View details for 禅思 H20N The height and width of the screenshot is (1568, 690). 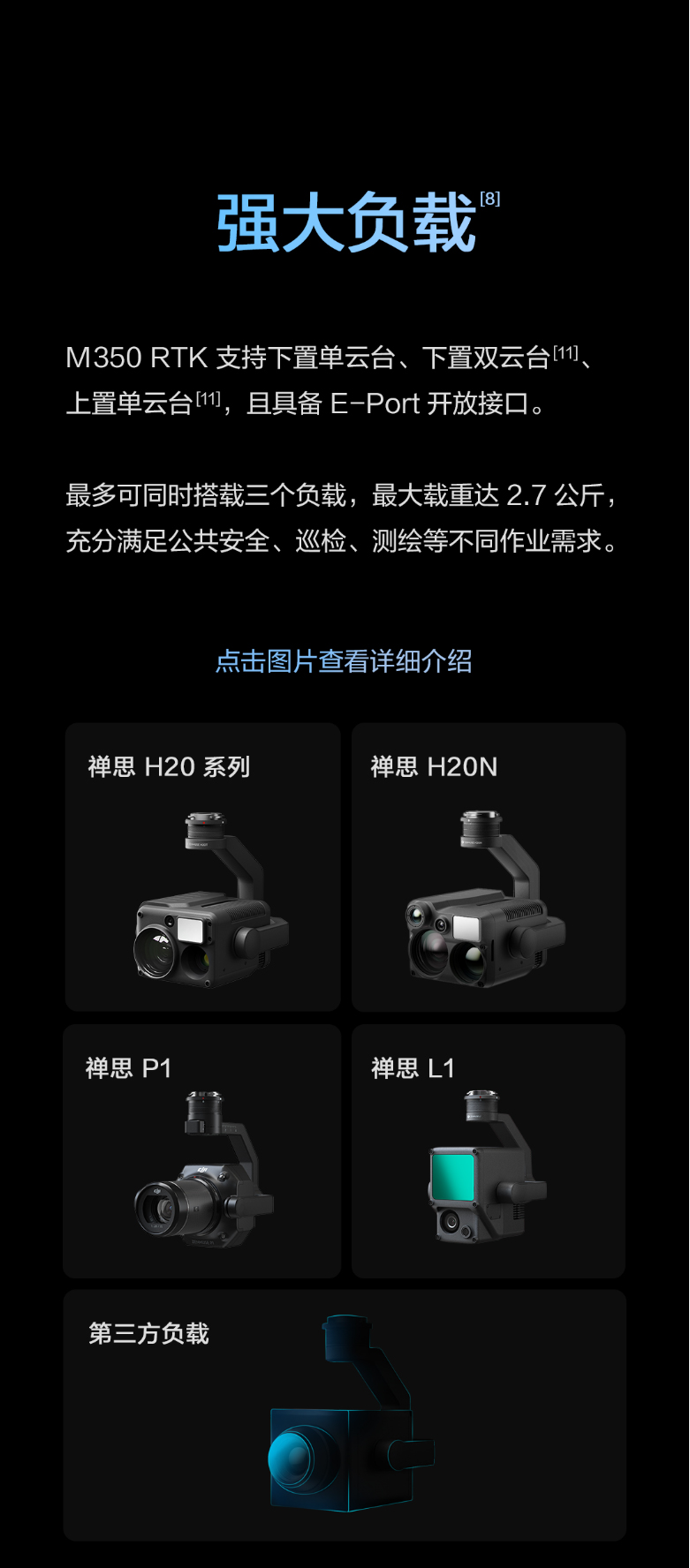489,867
